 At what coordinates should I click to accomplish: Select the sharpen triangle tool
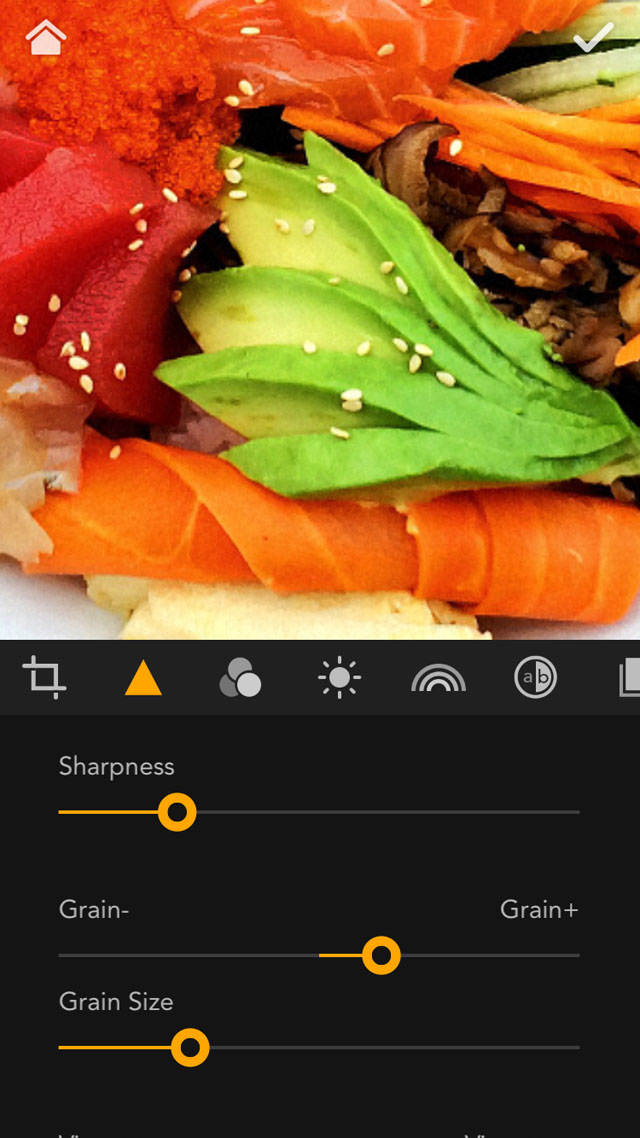[x=143, y=678]
